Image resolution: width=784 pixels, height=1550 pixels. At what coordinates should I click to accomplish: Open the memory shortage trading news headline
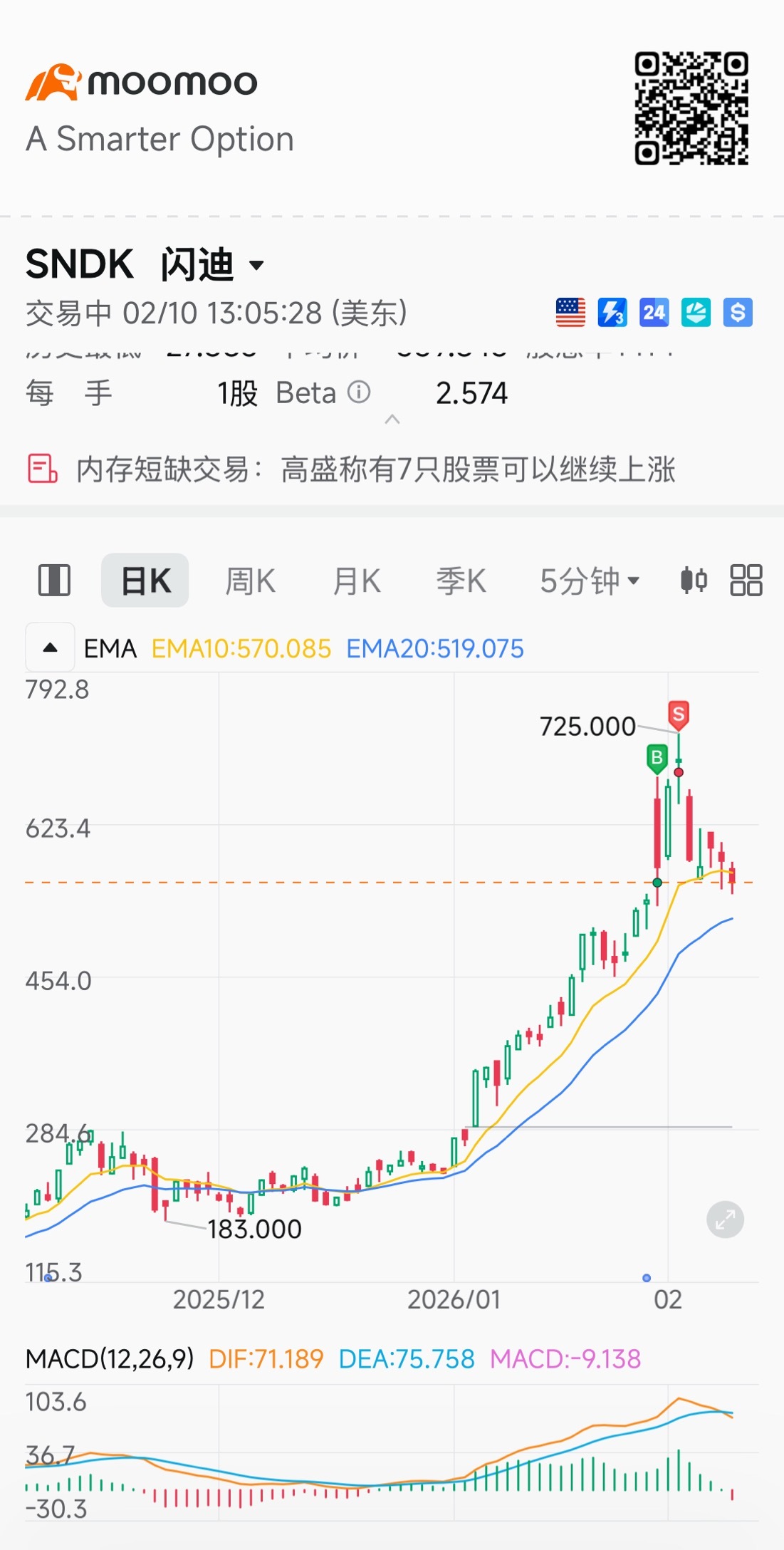pyautogui.click(x=375, y=469)
